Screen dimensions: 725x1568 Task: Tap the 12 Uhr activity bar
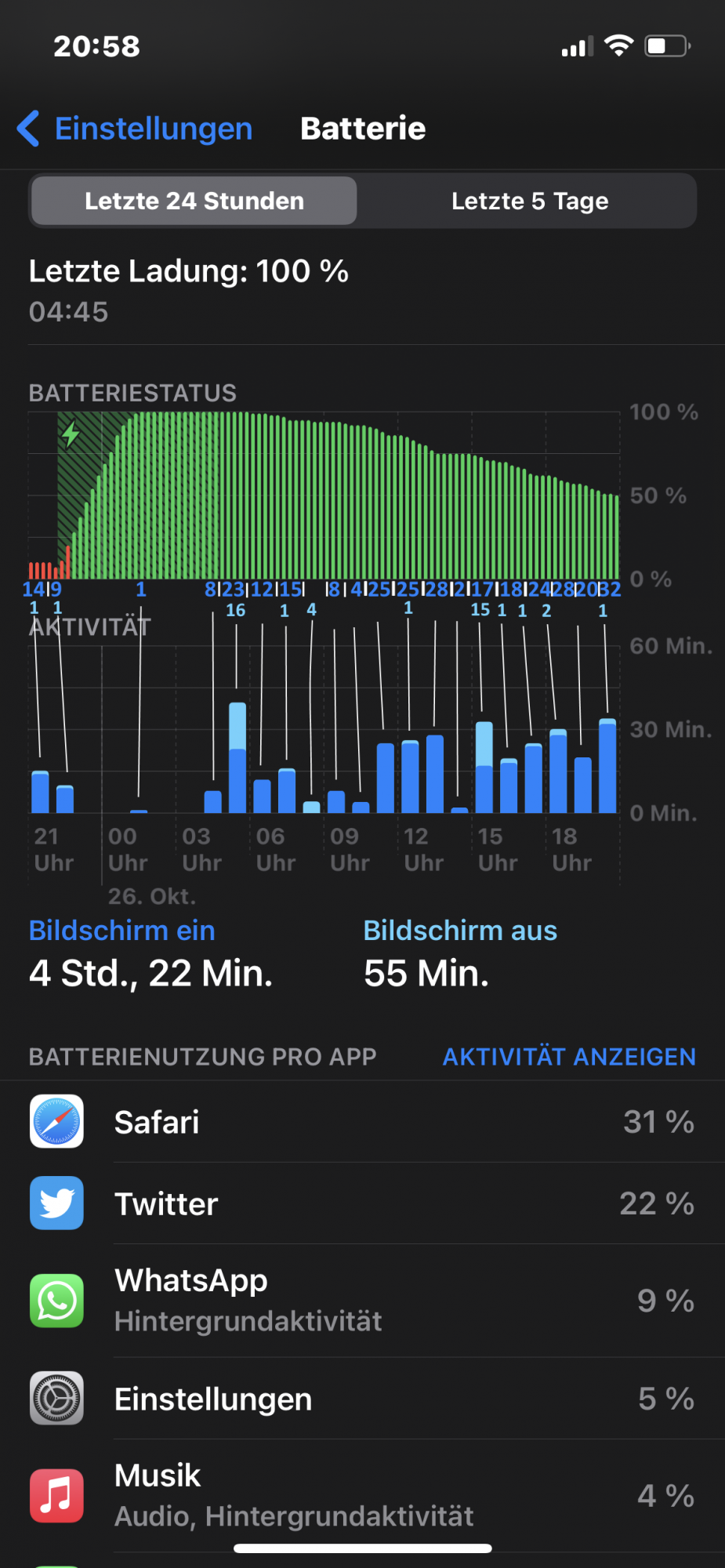(x=410, y=776)
